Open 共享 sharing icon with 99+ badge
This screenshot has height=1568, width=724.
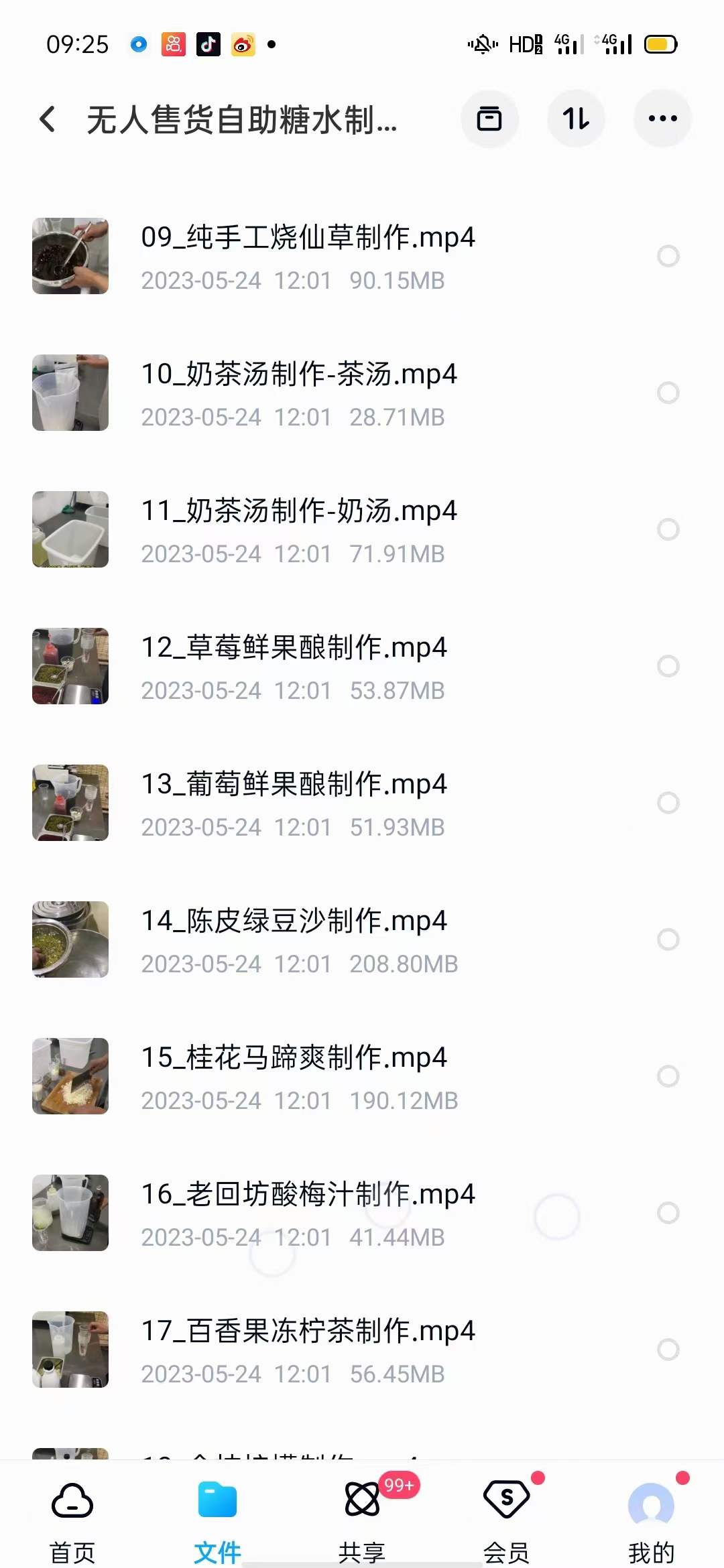coord(362,1500)
